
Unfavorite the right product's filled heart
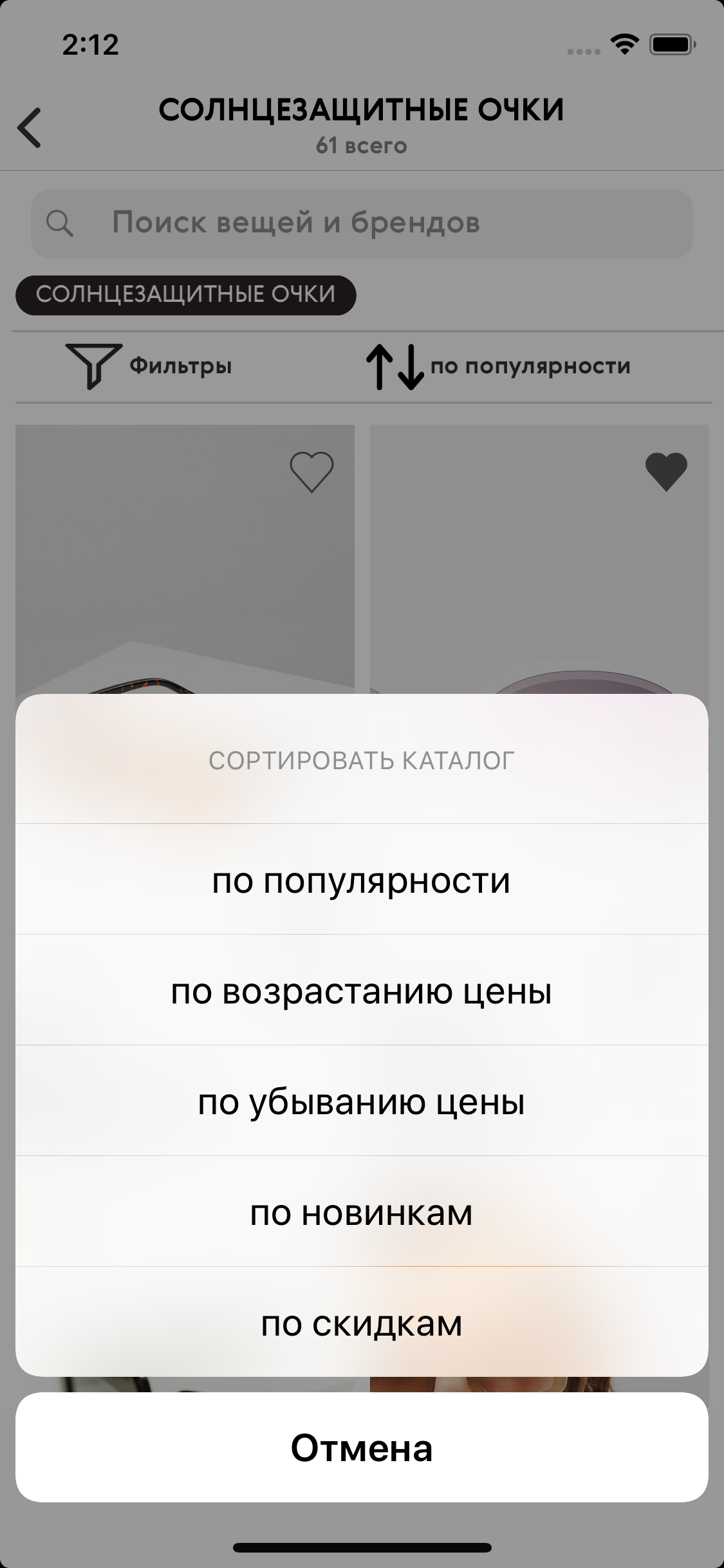[664, 473]
